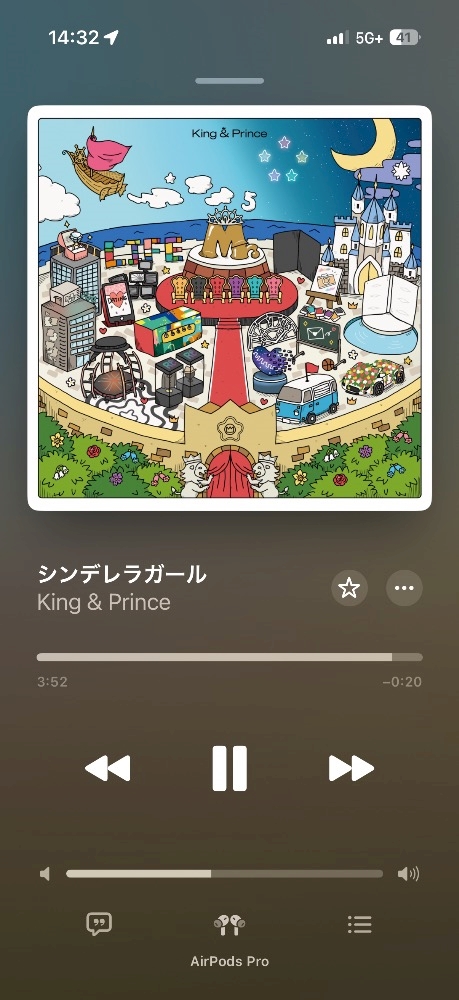Open the more options menu

pyautogui.click(x=404, y=588)
